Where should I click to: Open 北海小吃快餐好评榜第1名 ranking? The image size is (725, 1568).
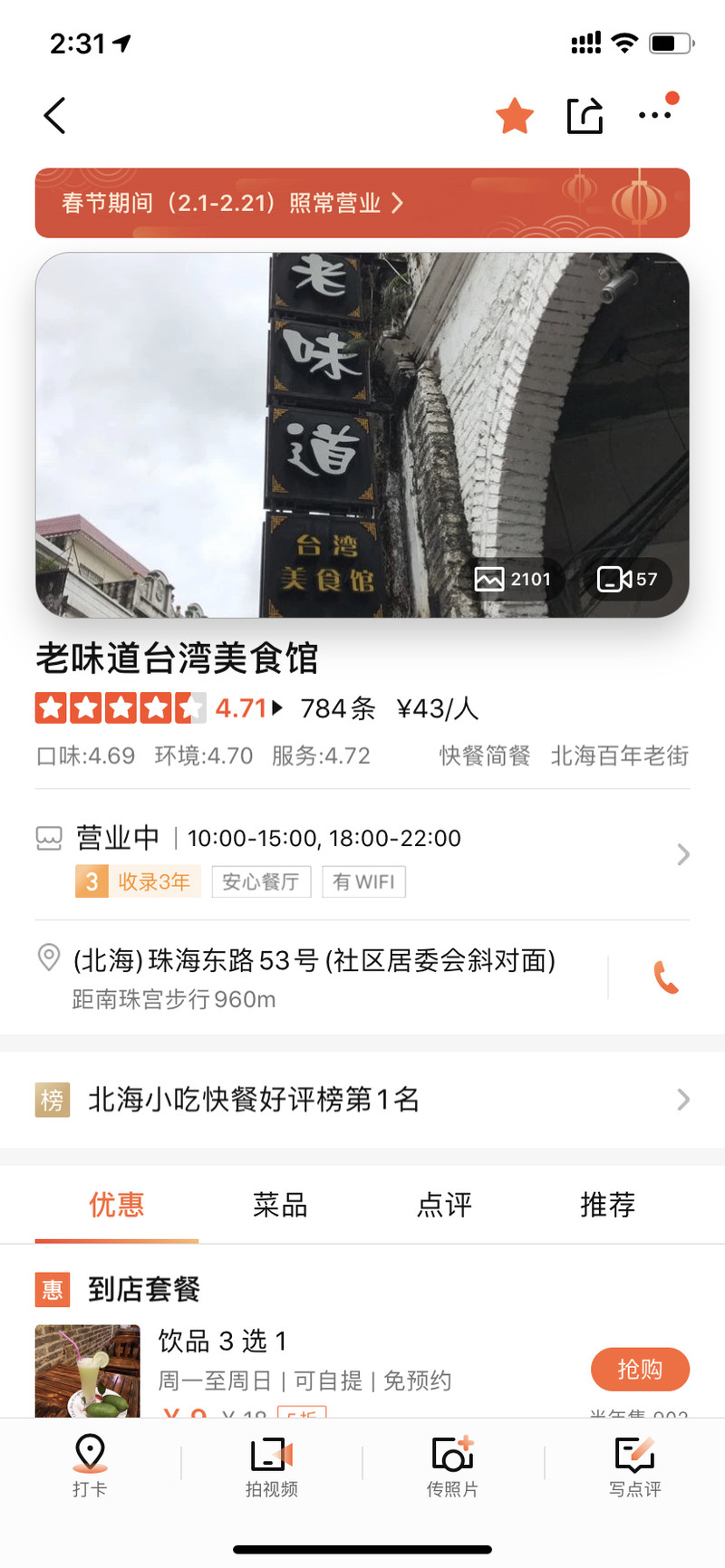pyautogui.click(x=362, y=1100)
